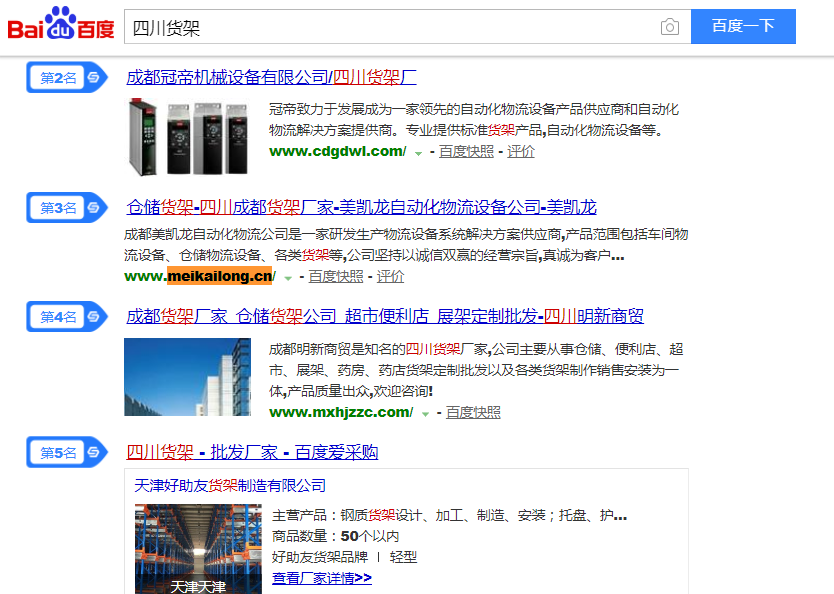View 百度快照 for the meikailong.cn result

click(x=335, y=276)
